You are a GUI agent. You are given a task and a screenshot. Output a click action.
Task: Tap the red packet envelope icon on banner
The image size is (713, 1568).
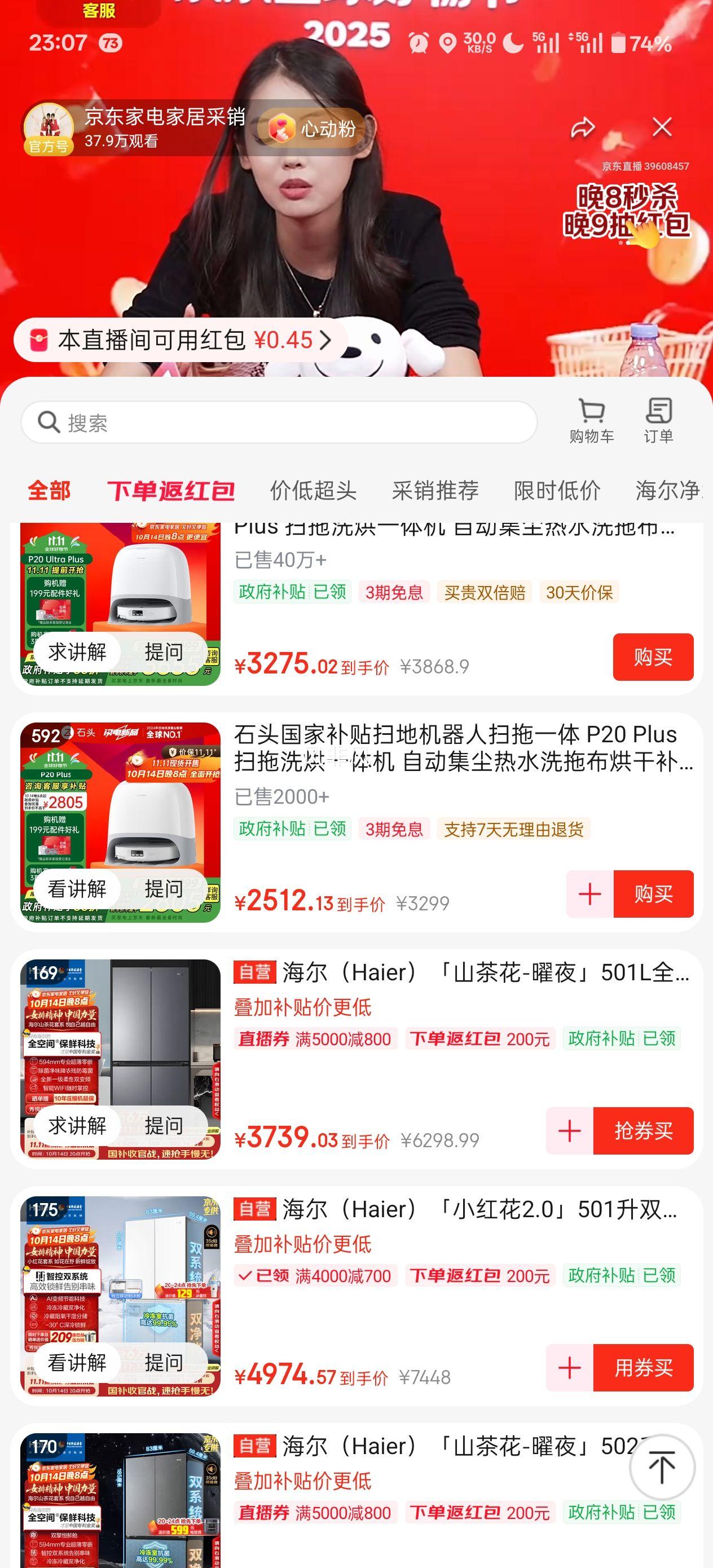coord(39,340)
